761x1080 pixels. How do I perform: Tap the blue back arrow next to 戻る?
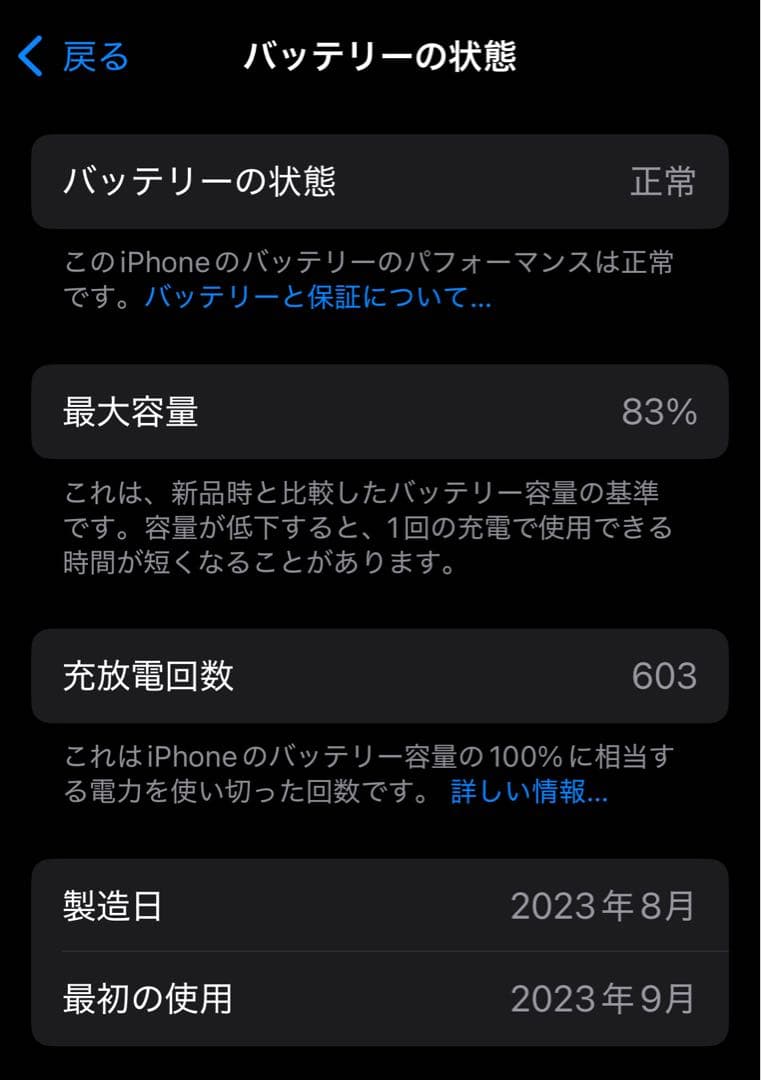(x=31, y=57)
